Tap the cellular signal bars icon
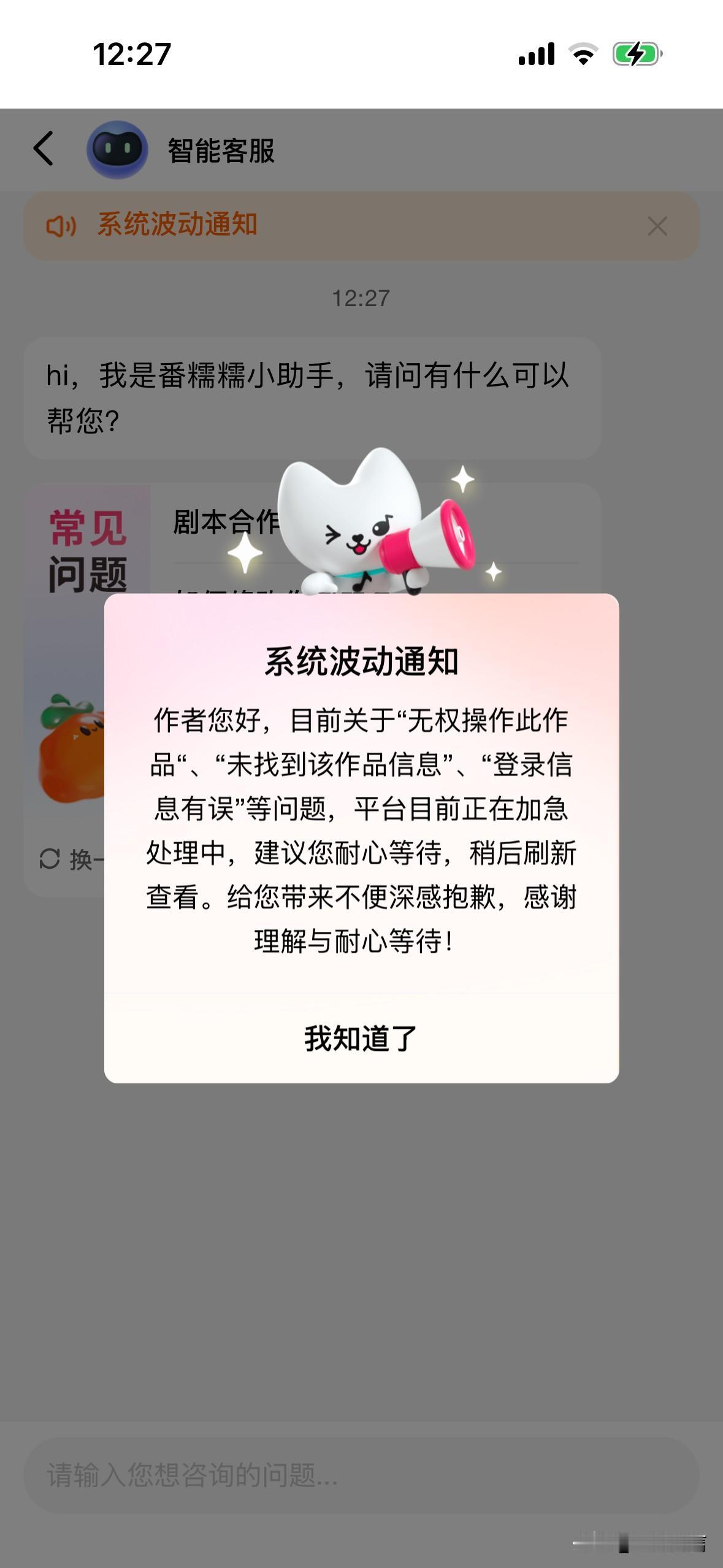Image resolution: width=723 pixels, height=1568 pixels. (x=536, y=54)
